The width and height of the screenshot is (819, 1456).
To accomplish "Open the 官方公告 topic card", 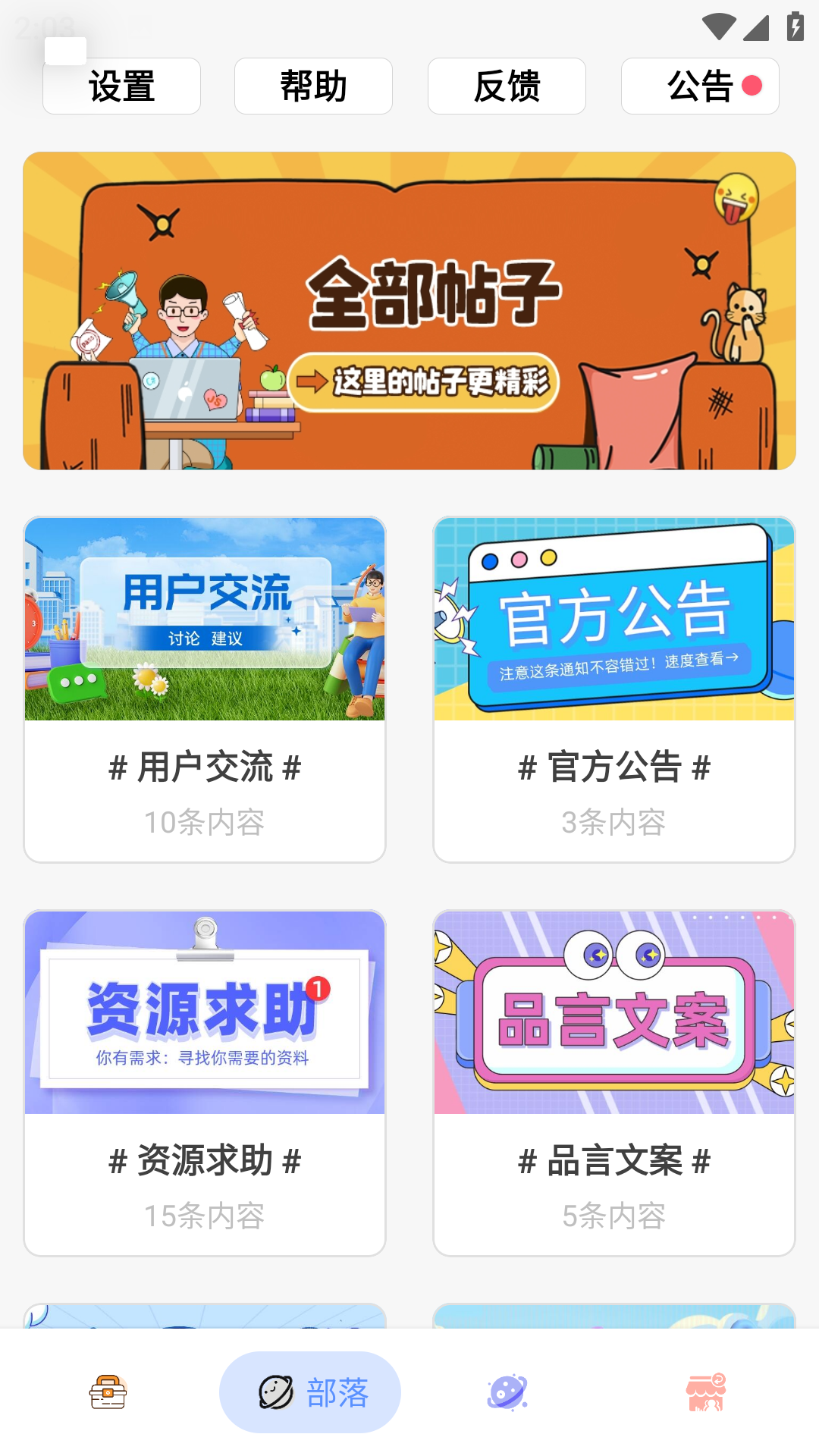I will [x=614, y=689].
